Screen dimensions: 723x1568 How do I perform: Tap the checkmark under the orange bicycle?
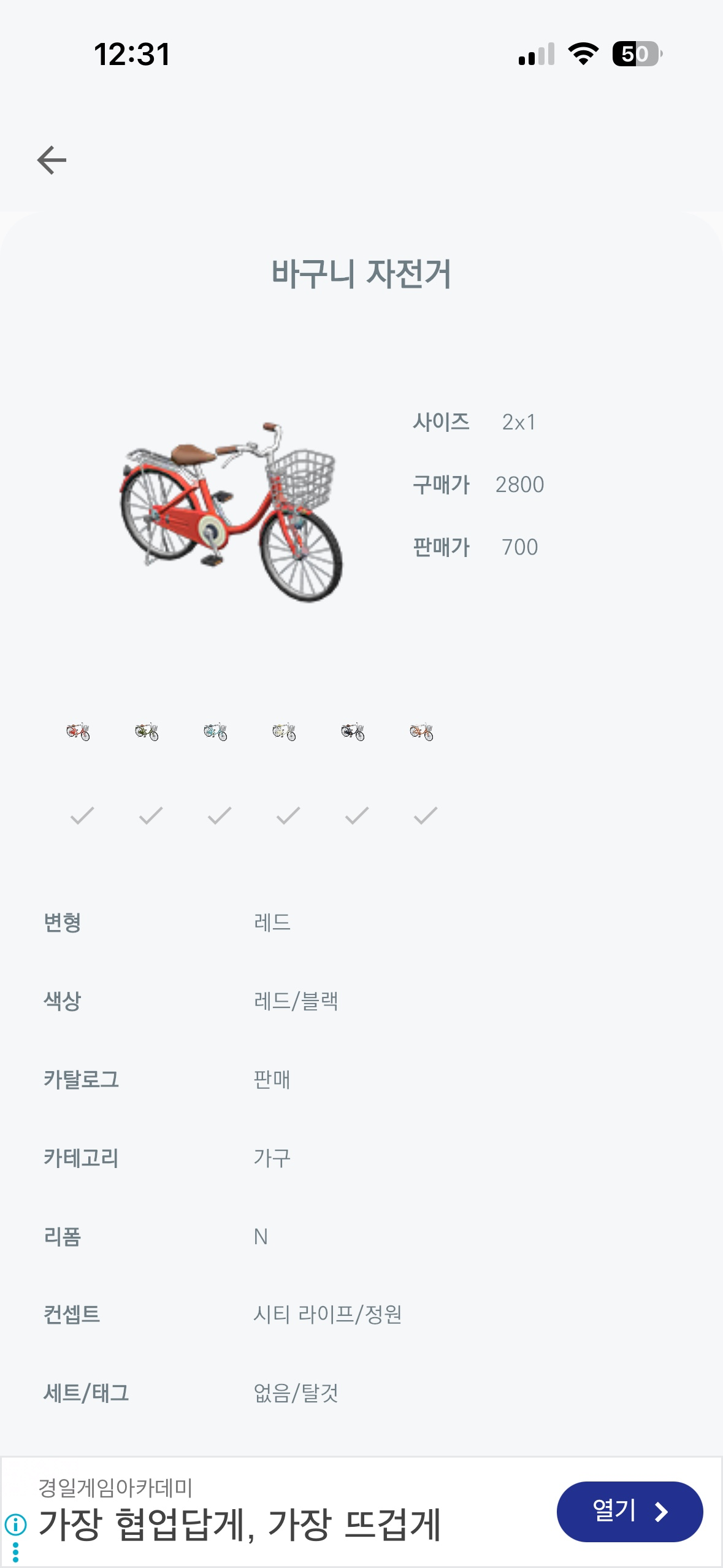click(426, 815)
